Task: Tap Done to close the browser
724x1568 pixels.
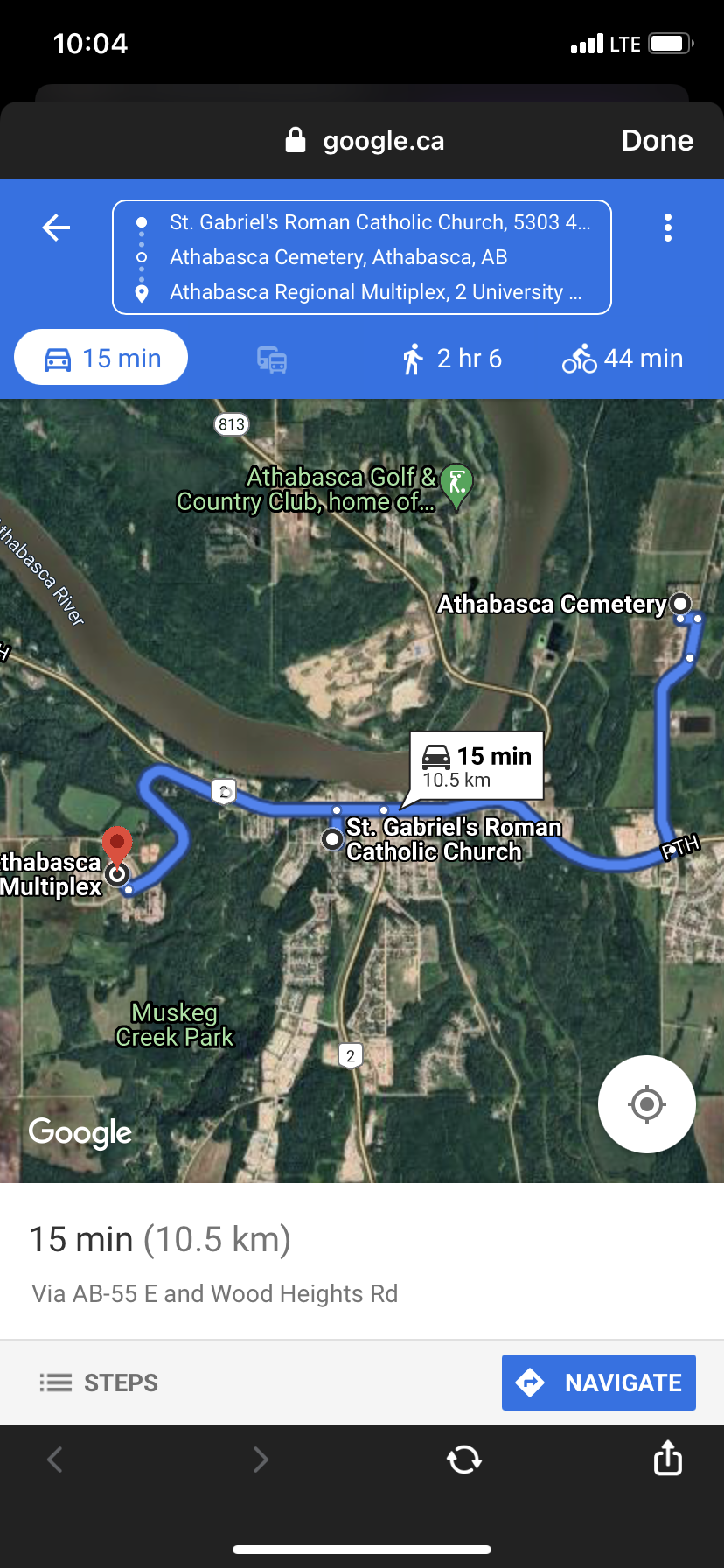Action: [x=657, y=141]
